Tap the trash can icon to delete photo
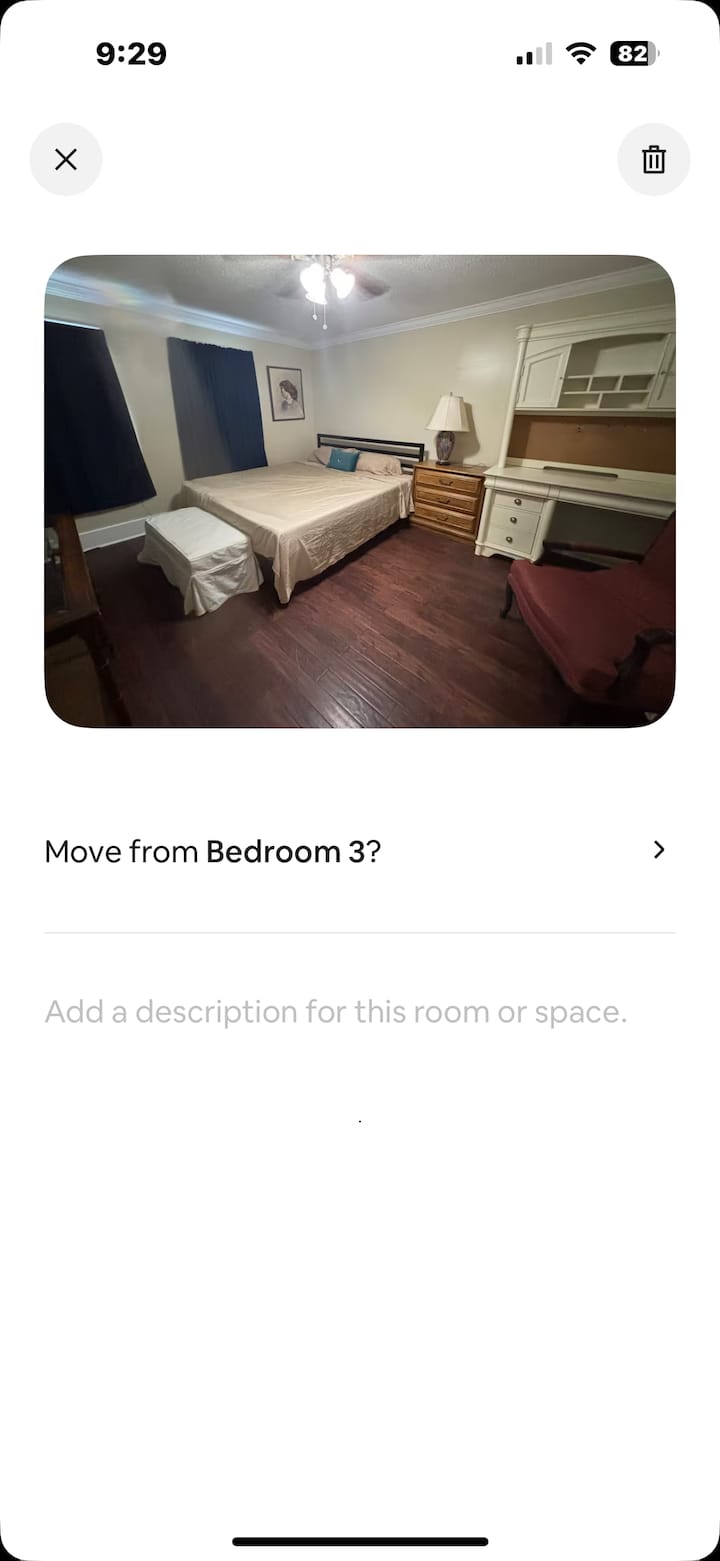 [654, 159]
